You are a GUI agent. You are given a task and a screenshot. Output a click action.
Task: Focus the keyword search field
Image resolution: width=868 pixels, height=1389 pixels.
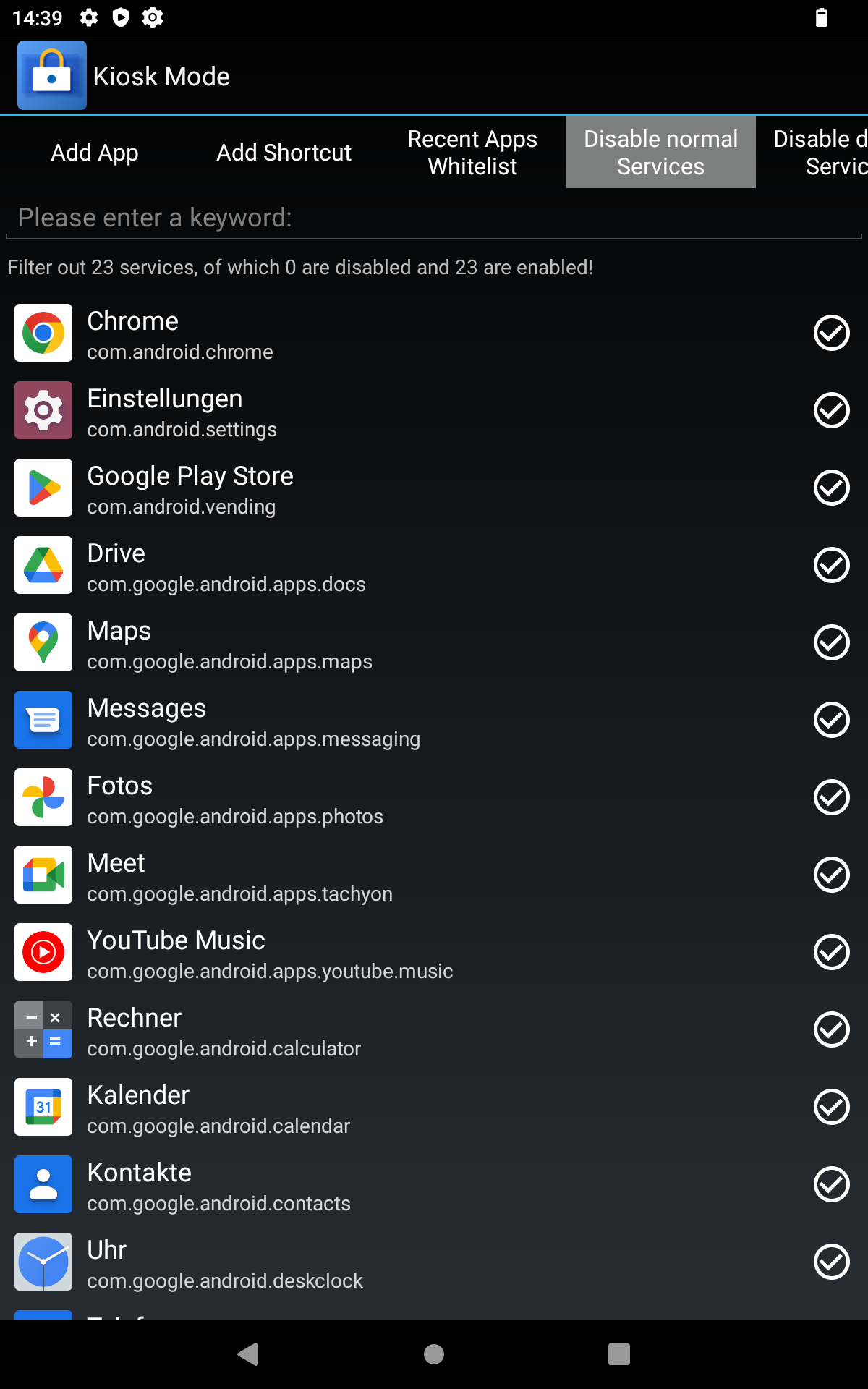tap(434, 218)
